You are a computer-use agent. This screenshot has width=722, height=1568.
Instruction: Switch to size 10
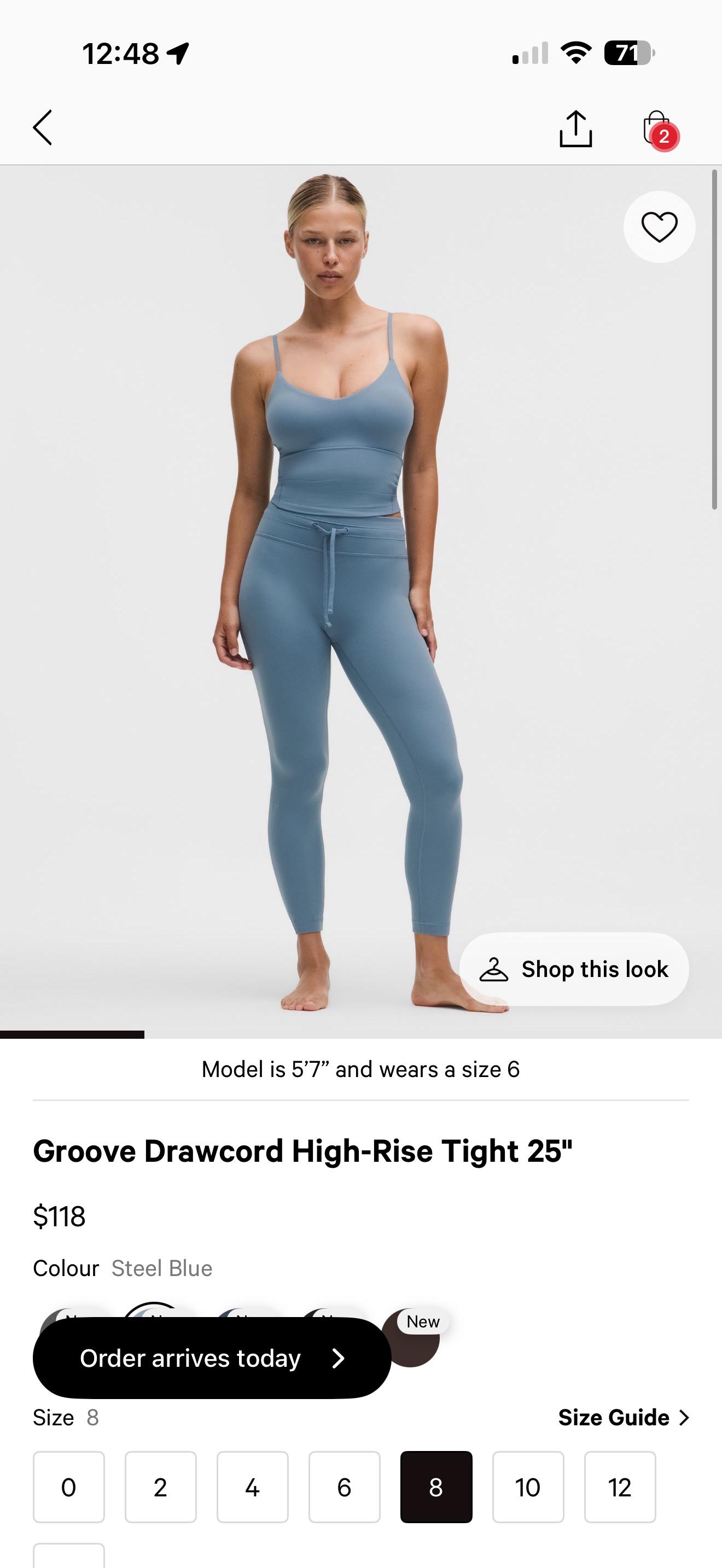coord(528,1487)
